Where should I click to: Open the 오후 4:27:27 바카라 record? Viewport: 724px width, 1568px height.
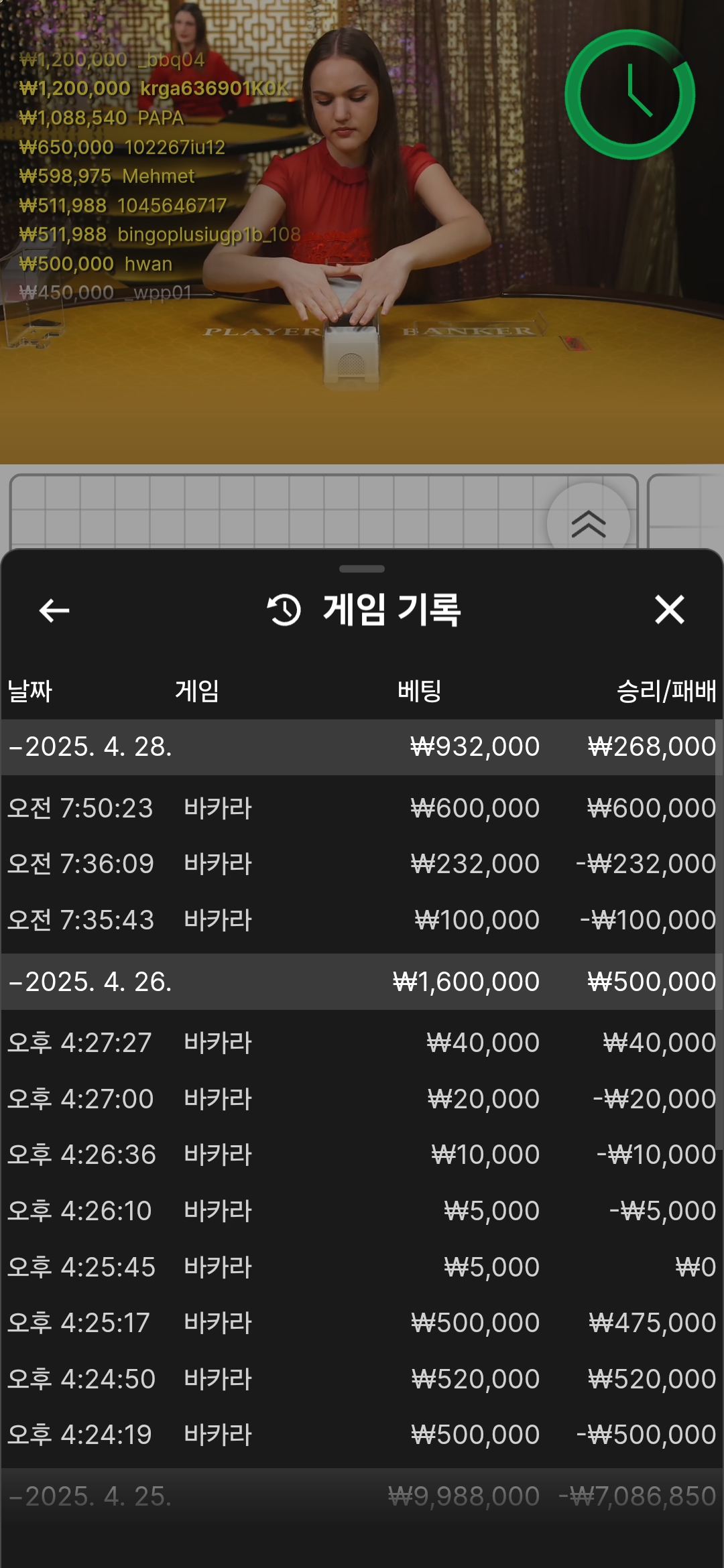tap(361, 1043)
